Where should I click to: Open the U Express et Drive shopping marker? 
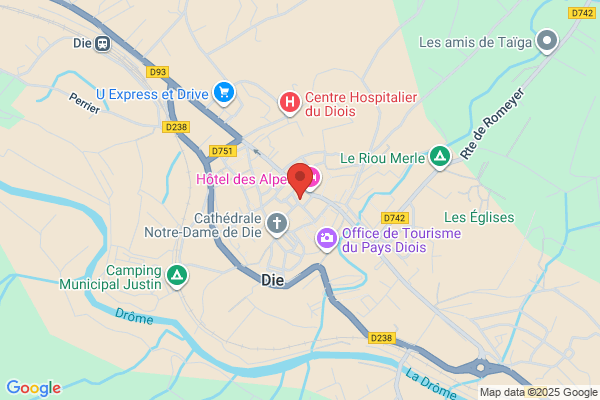click(224, 94)
